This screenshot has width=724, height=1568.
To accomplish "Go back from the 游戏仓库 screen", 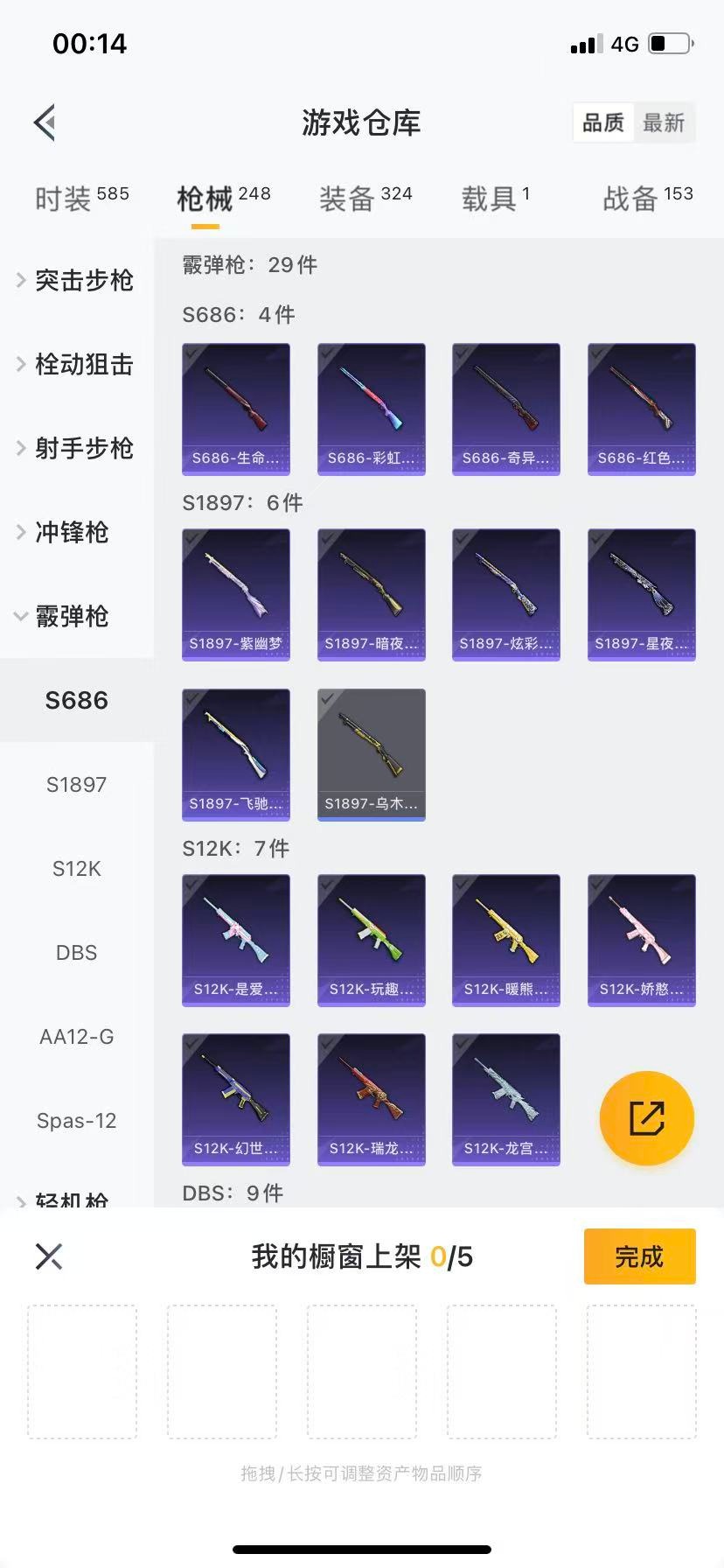I will click(x=45, y=122).
